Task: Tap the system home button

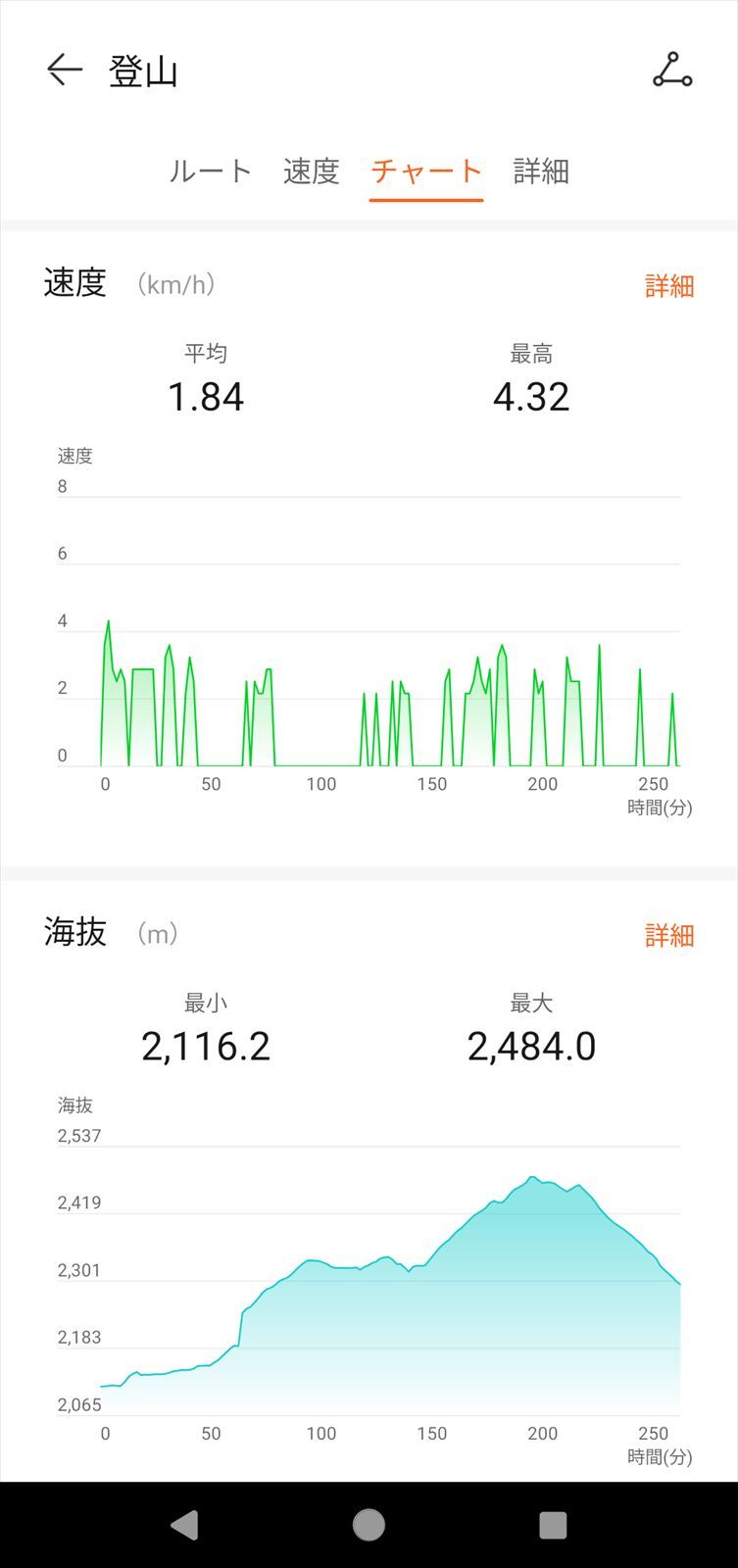Action: tap(369, 1525)
